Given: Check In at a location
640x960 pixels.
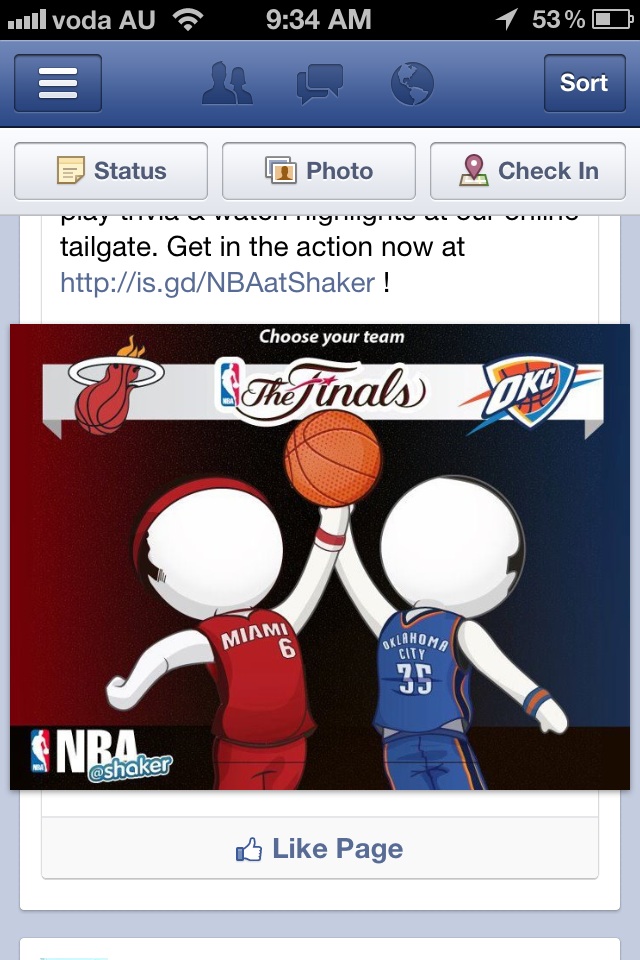Looking at the screenshot, I should [x=528, y=171].
